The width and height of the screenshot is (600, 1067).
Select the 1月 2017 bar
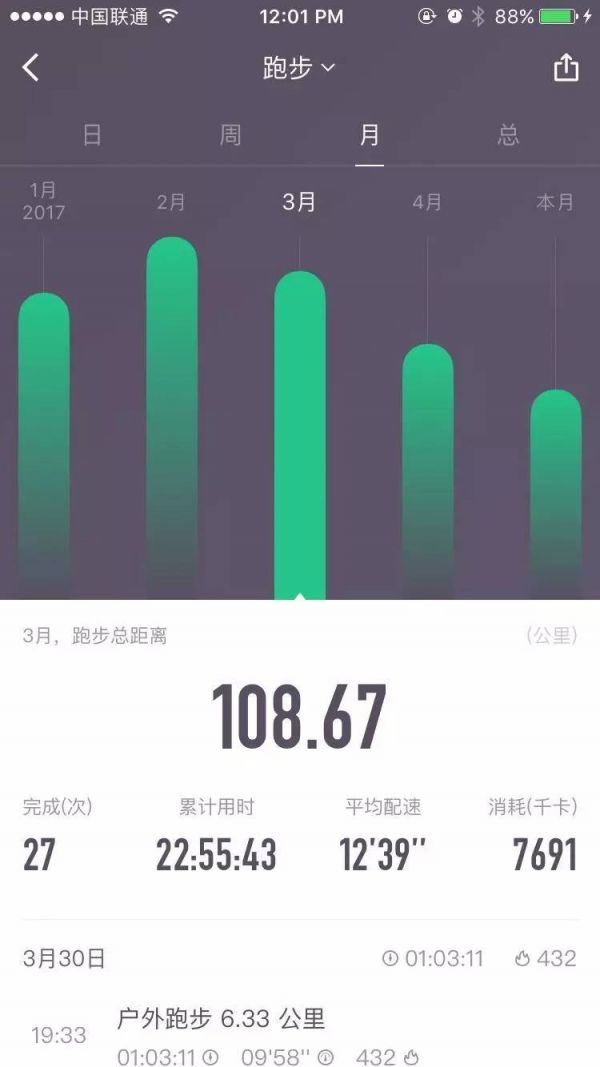[x=44, y=440]
